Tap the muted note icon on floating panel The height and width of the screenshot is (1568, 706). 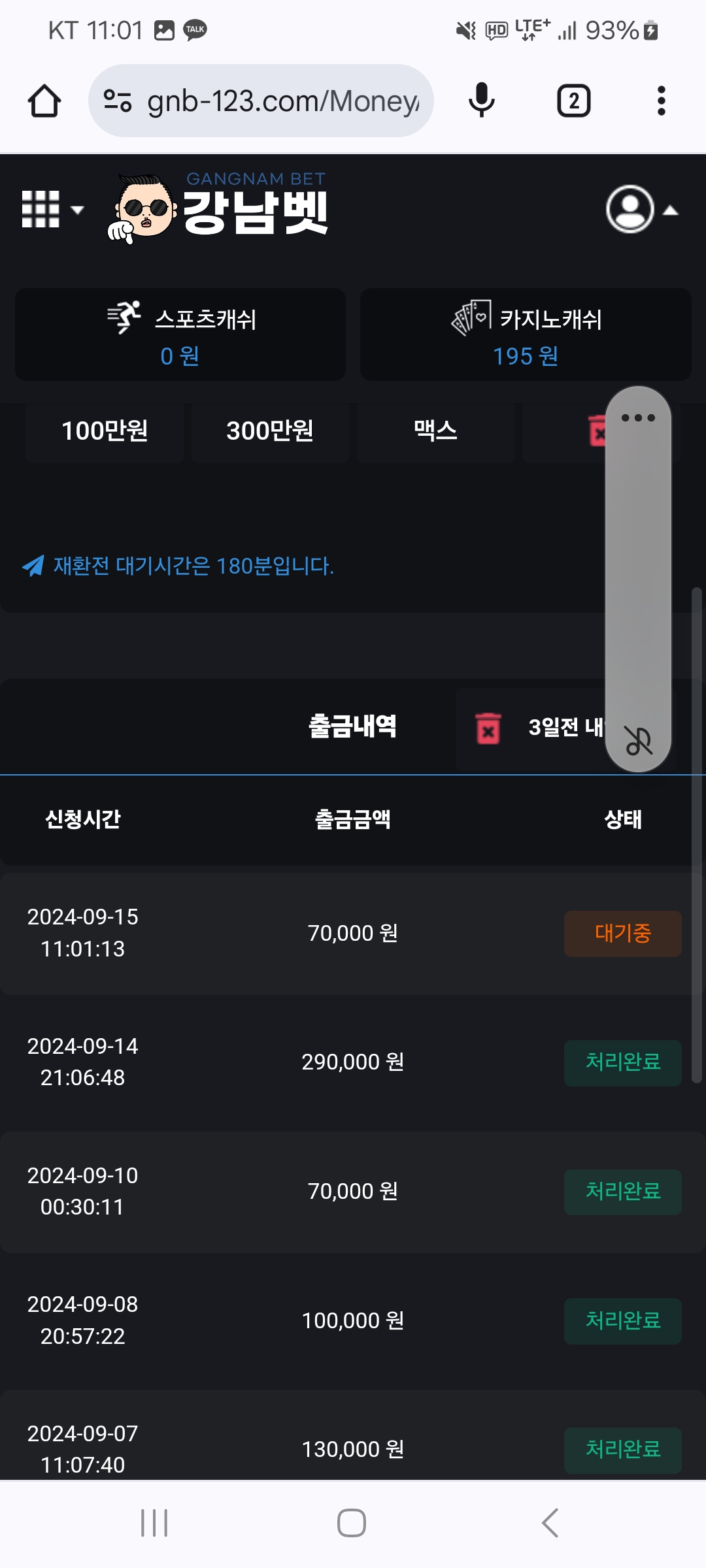click(638, 741)
